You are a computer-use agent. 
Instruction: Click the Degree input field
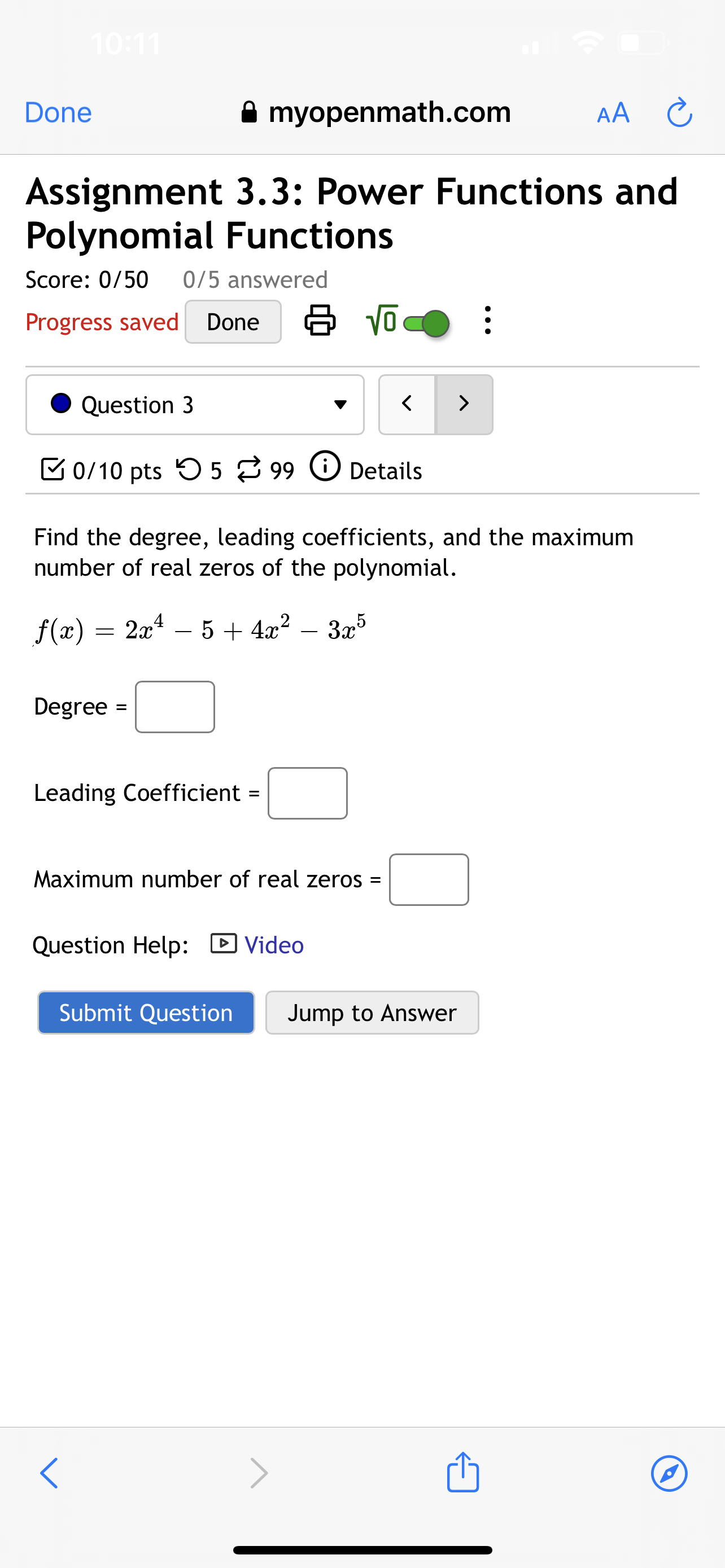tap(174, 706)
